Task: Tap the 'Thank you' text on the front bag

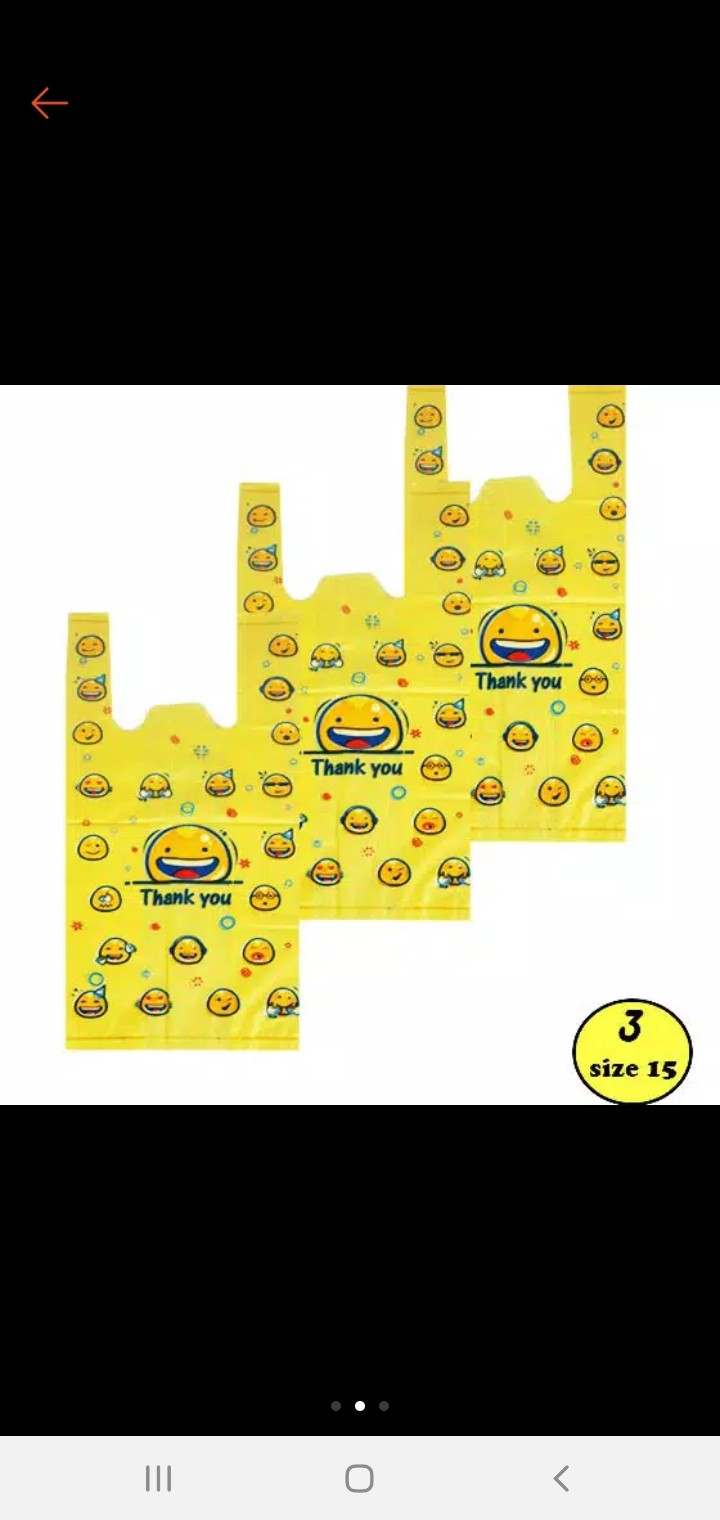Action: tap(187, 898)
